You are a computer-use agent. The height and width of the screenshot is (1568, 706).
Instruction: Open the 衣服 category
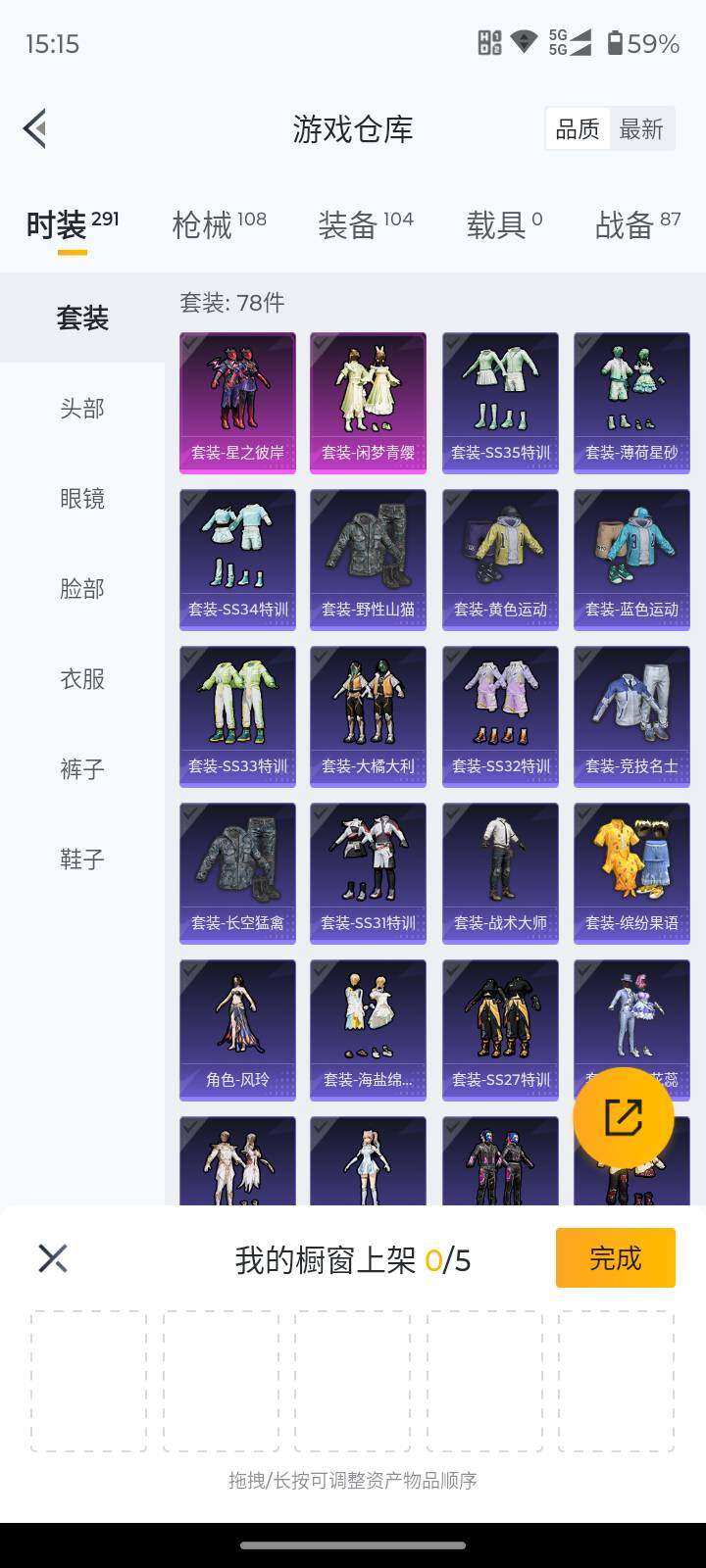click(81, 679)
